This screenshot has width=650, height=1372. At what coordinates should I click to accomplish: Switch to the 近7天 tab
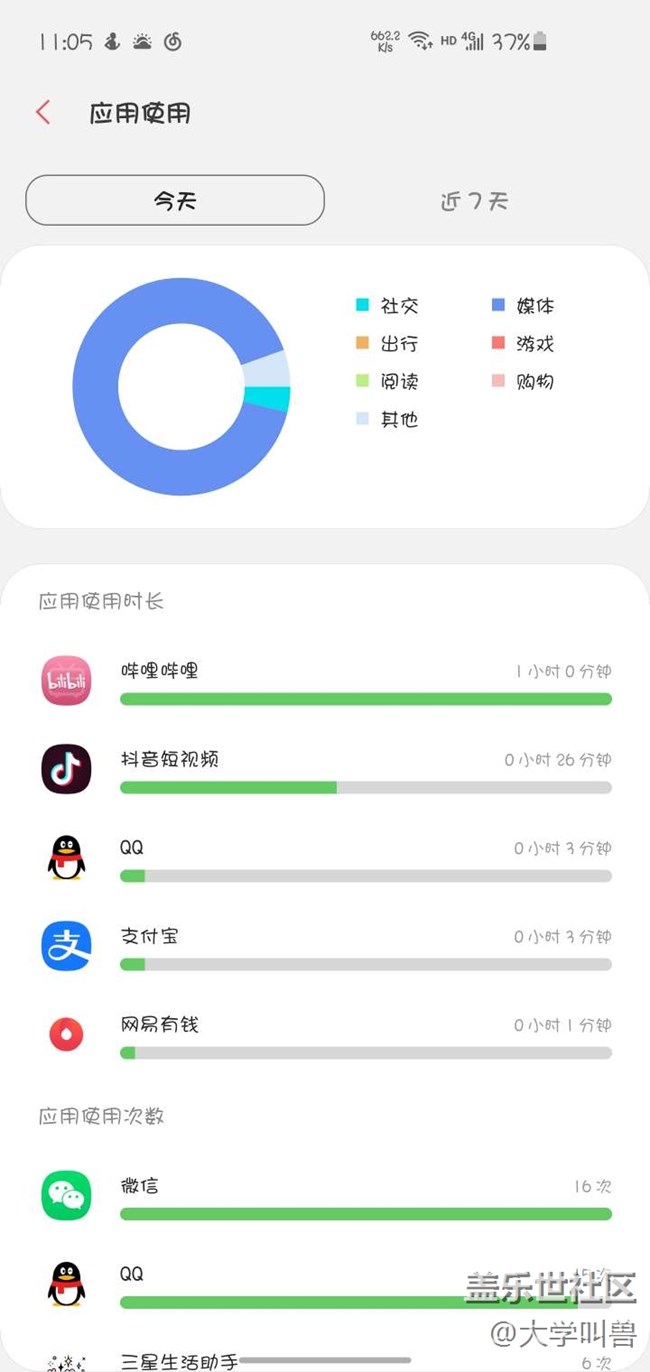[474, 201]
